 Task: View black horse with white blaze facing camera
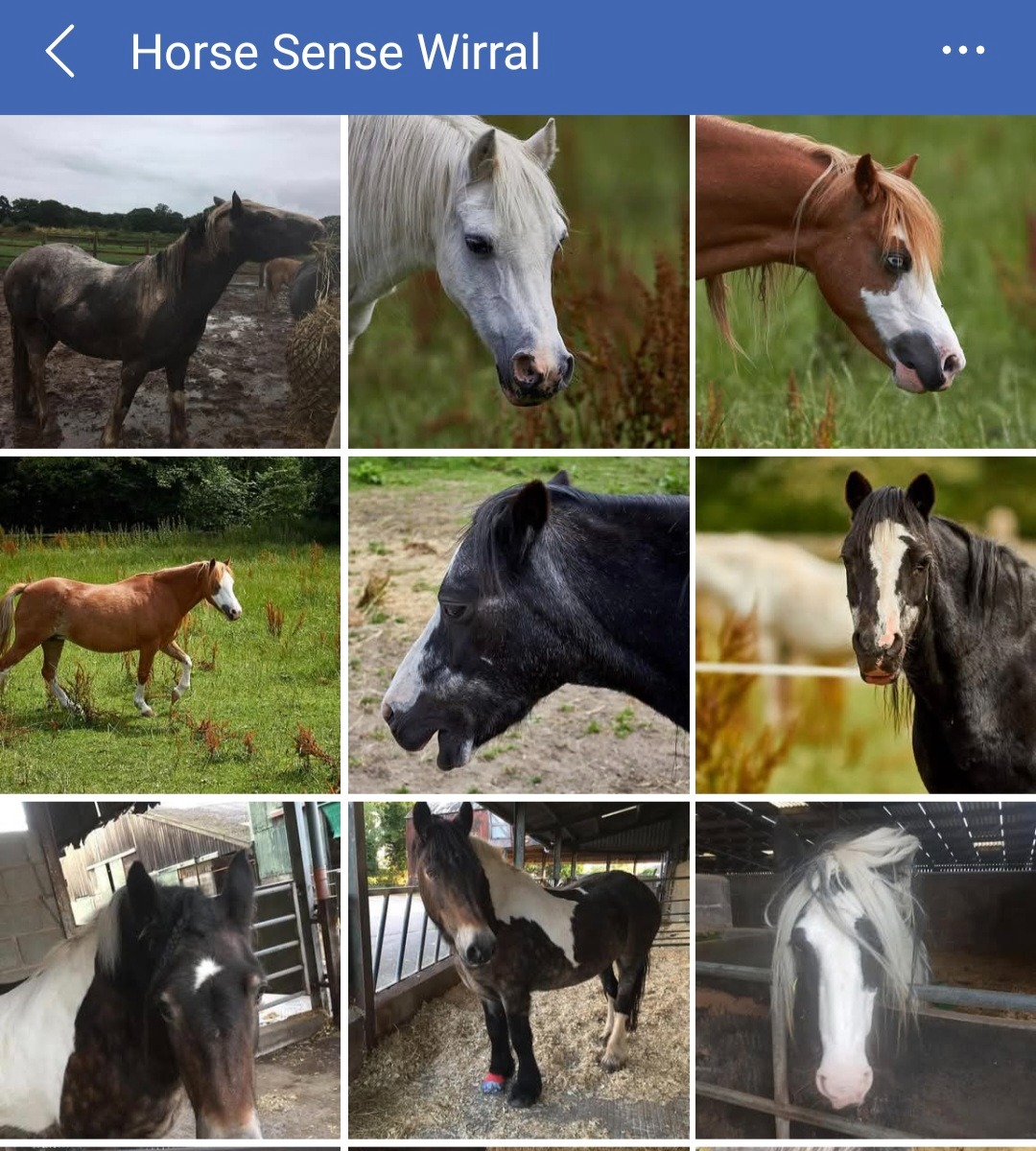tap(865, 623)
